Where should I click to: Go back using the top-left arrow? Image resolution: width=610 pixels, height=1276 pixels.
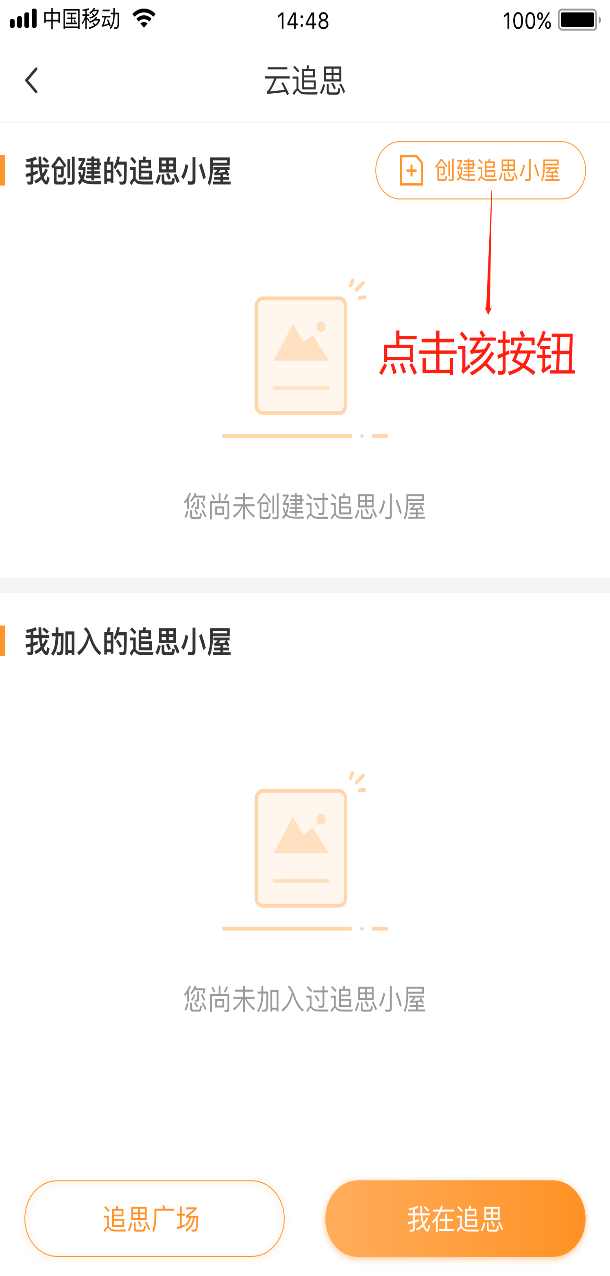32,81
